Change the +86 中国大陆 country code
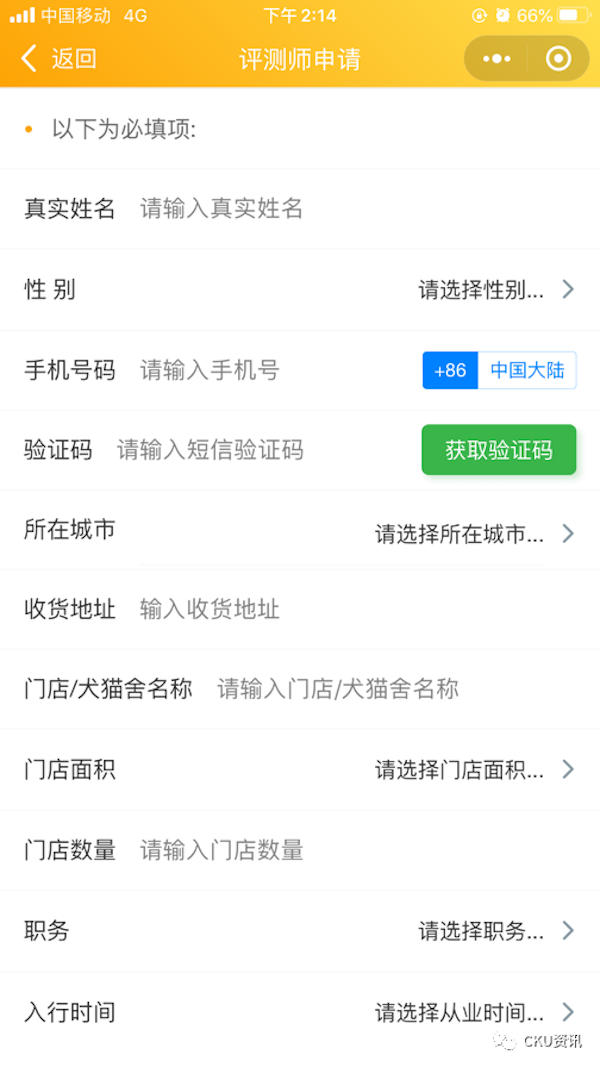 point(499,370)
